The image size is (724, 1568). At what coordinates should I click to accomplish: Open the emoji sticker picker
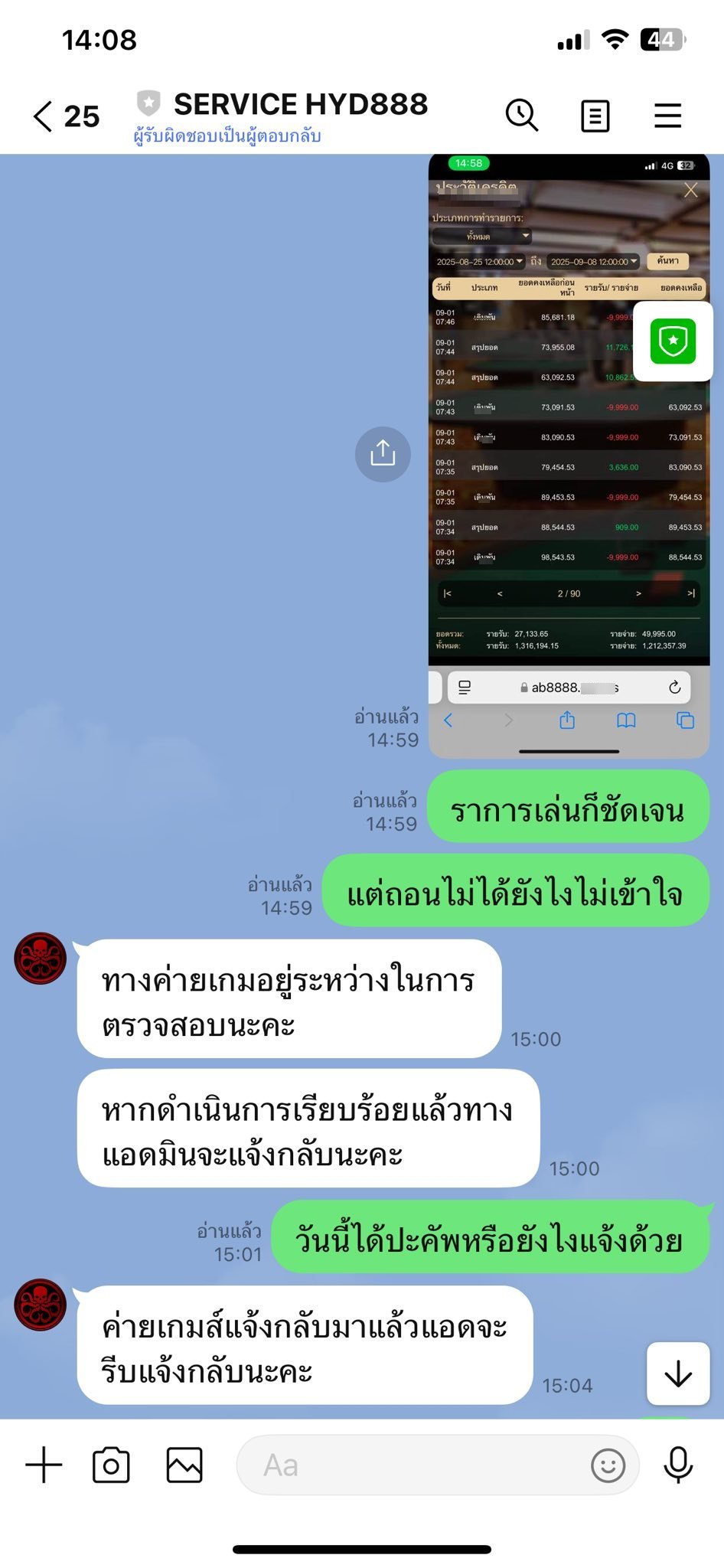point(608,1465)
